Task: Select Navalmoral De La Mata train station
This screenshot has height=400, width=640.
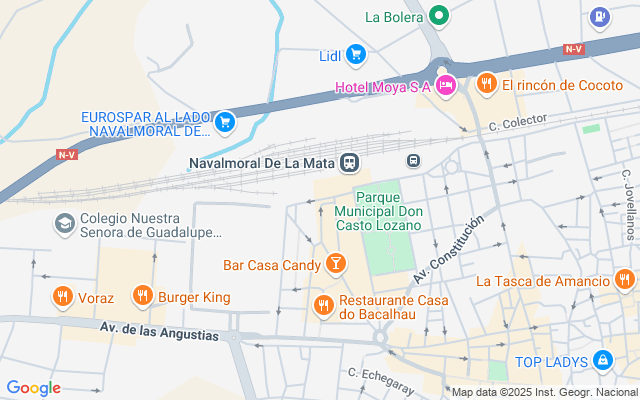Action: (x=350, y=162)
